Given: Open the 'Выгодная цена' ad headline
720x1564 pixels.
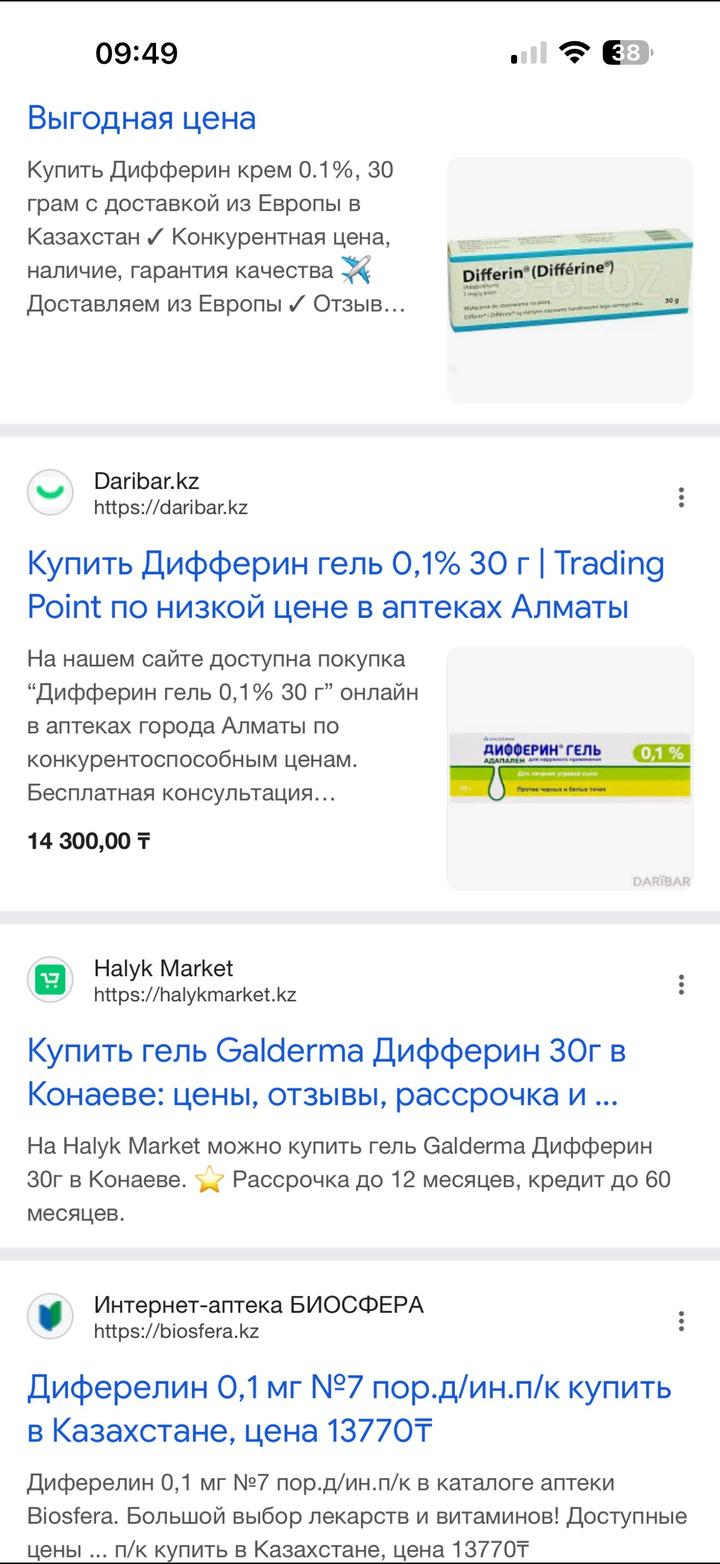Looking at the screenshot, I should [142, 119].
